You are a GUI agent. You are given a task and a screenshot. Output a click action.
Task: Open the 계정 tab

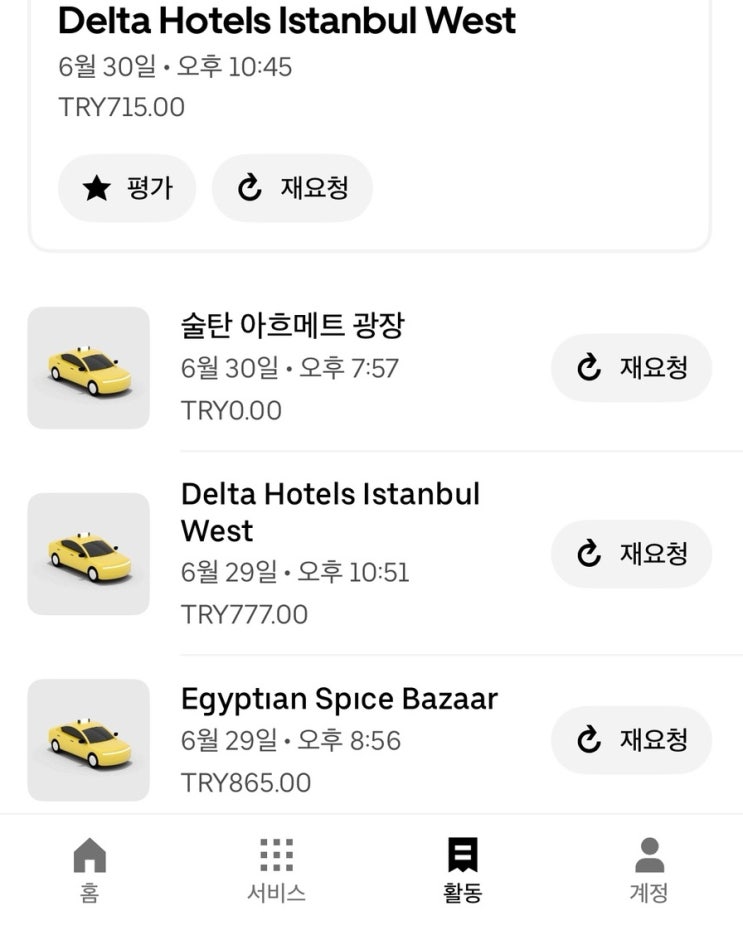648,871
